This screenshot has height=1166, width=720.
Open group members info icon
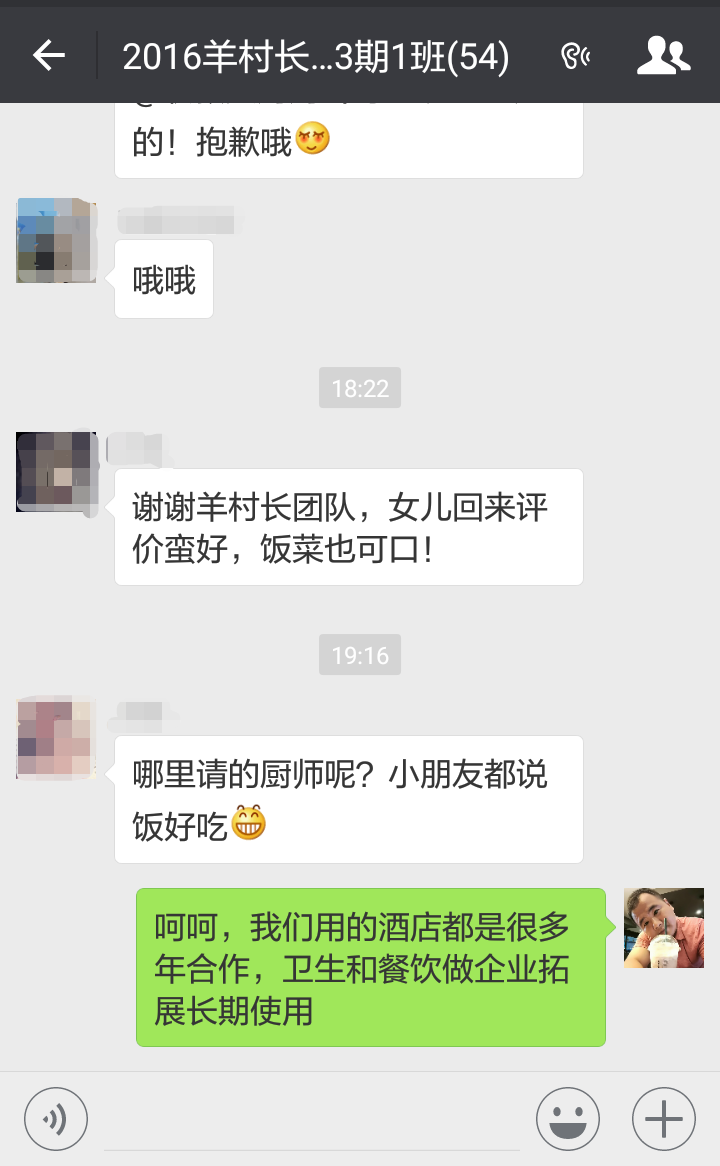[x=663, y=56]
